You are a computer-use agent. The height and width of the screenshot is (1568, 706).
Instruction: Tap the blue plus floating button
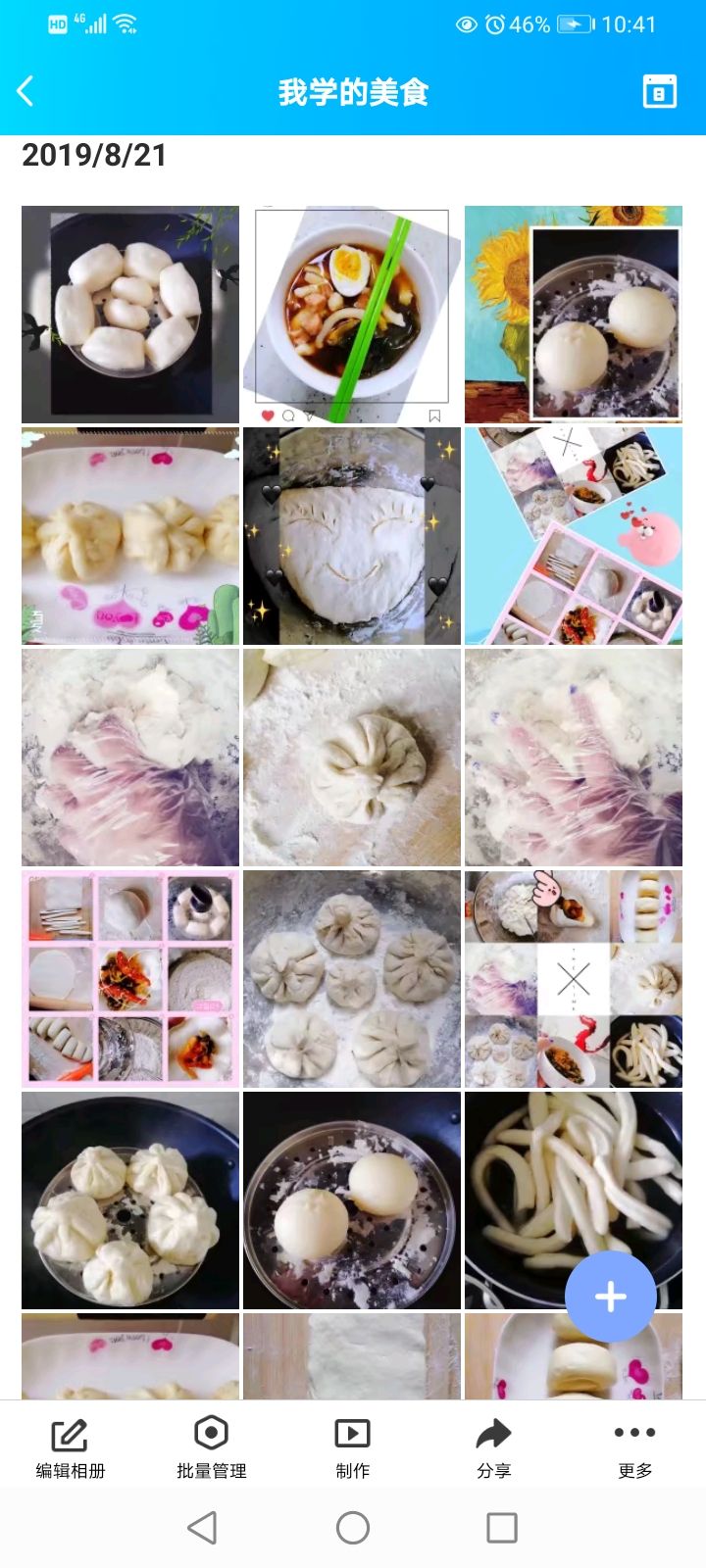[x=610, y=1296]
